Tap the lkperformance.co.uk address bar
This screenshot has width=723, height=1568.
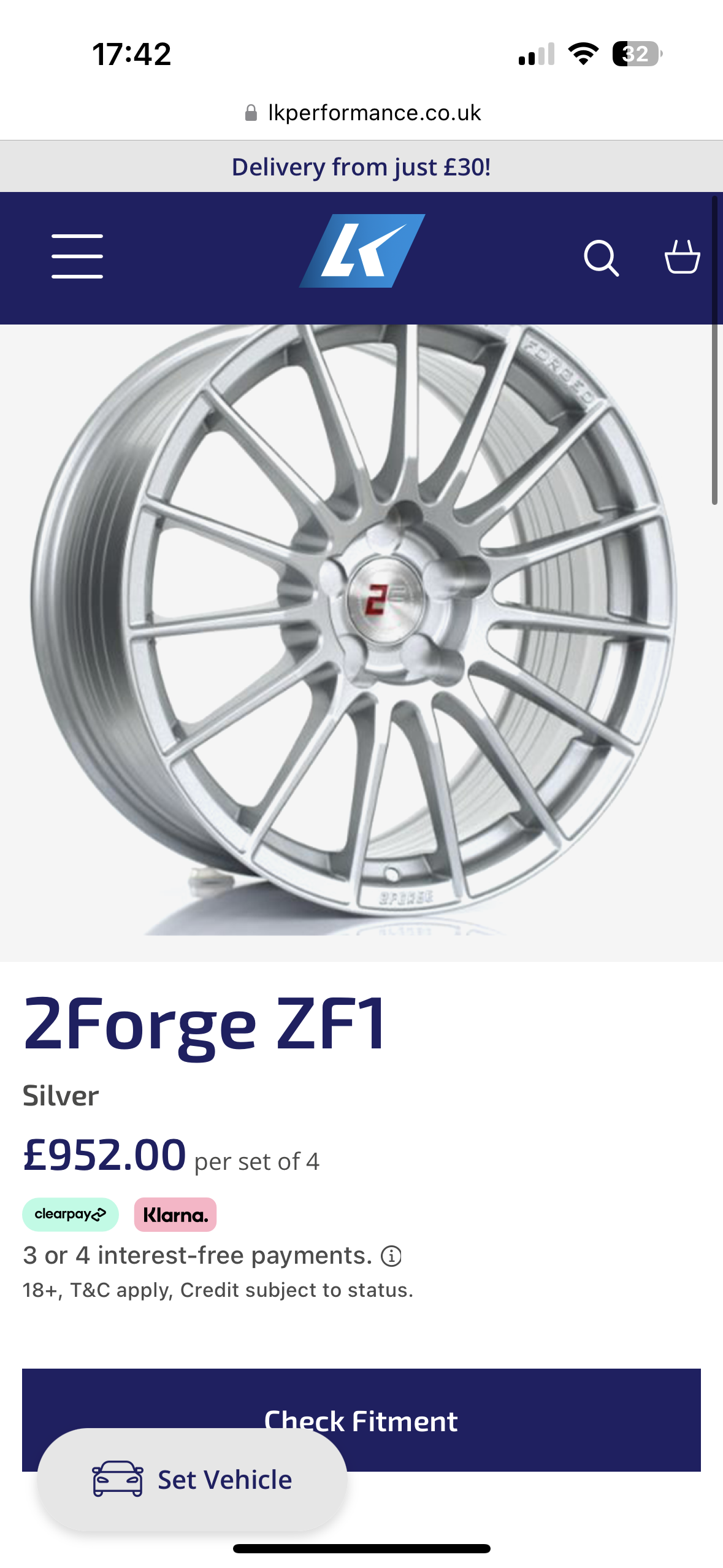(x=362, y=113)
